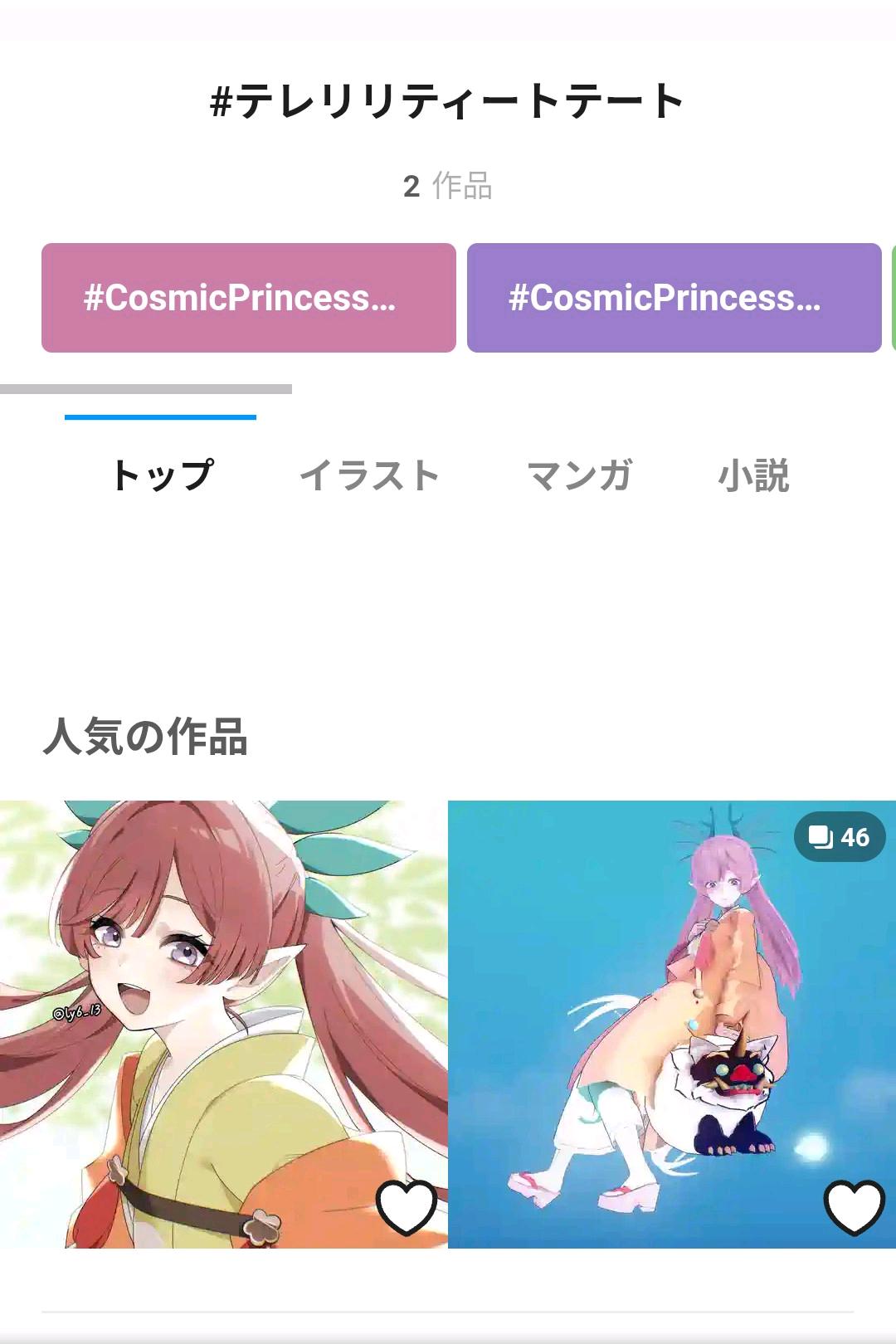The image size is (896, 1344).
Task: Like the 46-page blue background artwork
Action: tap(855, 1207)
